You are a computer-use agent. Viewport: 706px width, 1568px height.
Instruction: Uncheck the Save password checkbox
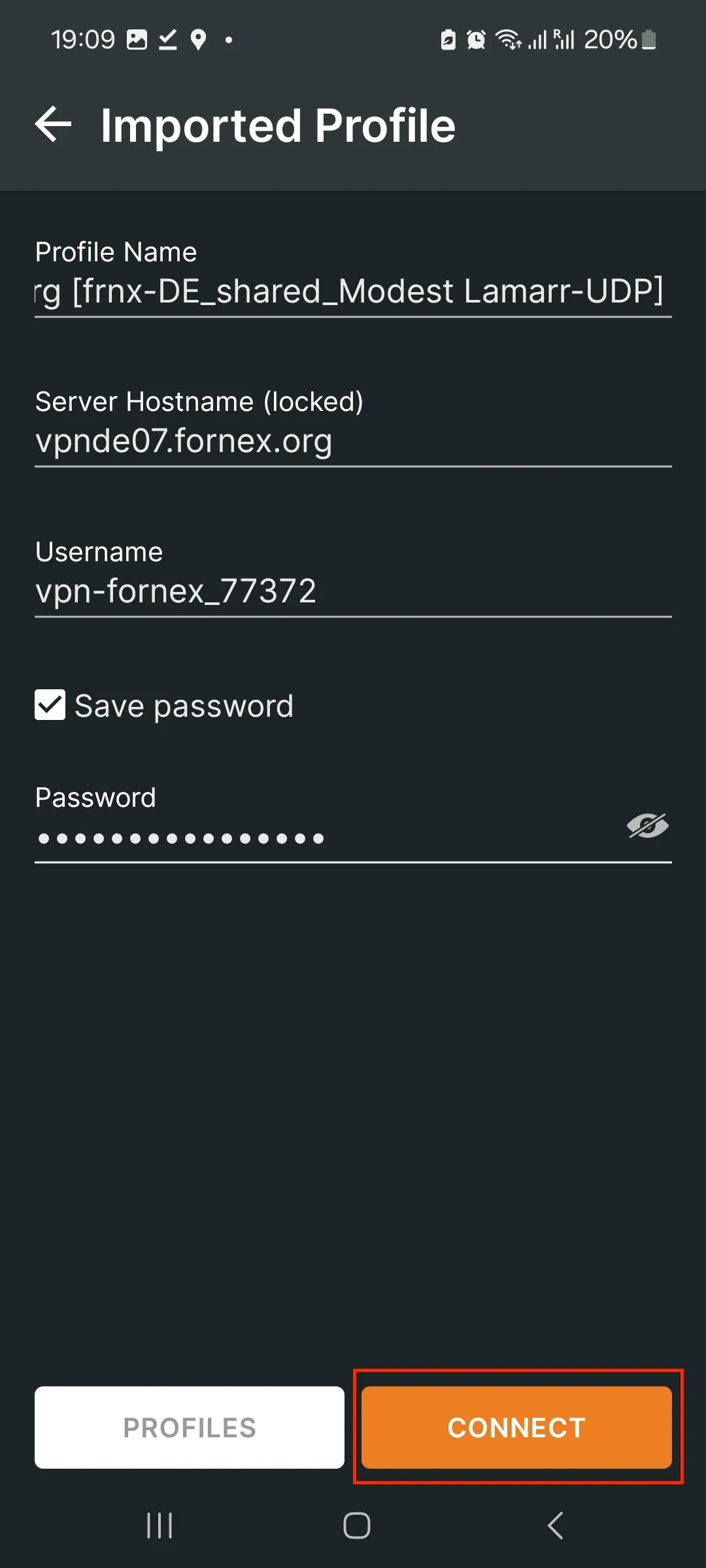tap(50, 705)
